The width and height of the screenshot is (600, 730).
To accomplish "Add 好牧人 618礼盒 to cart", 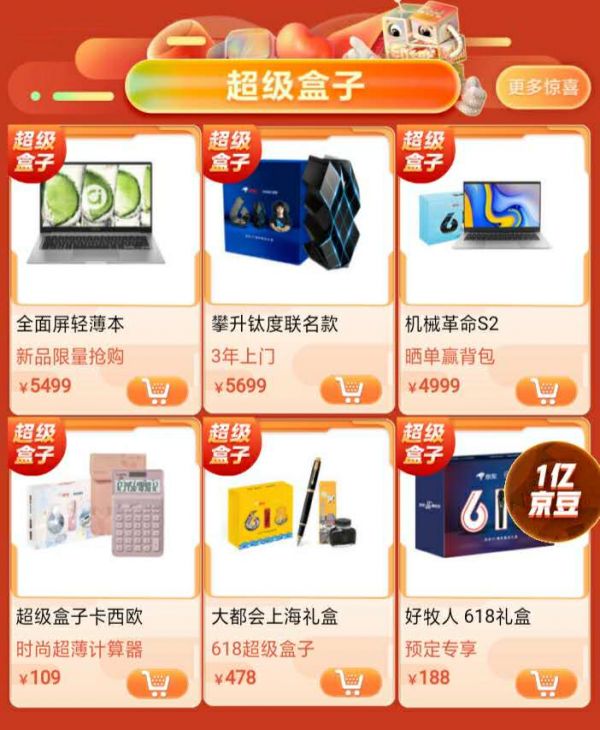I will coord(546,683).
